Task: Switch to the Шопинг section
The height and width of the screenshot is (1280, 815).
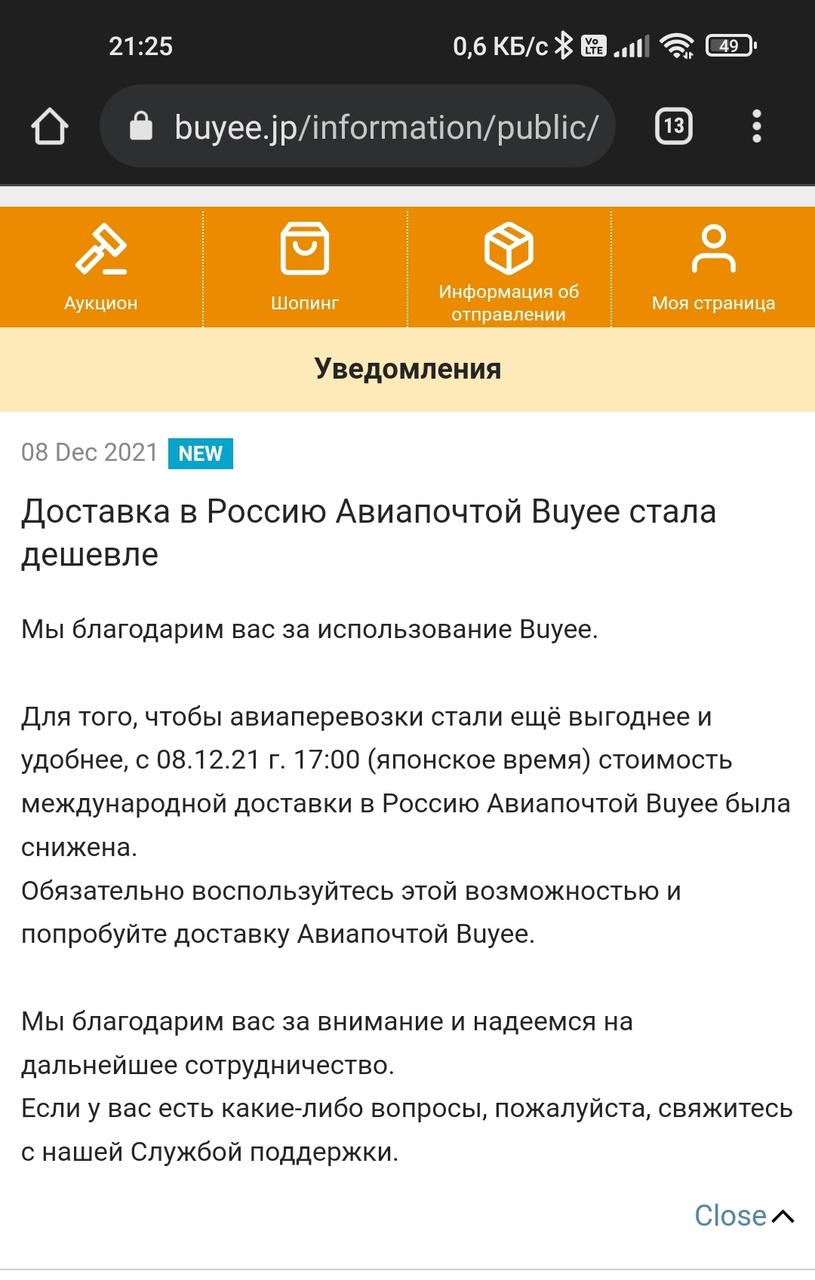Action: point(305,268)
